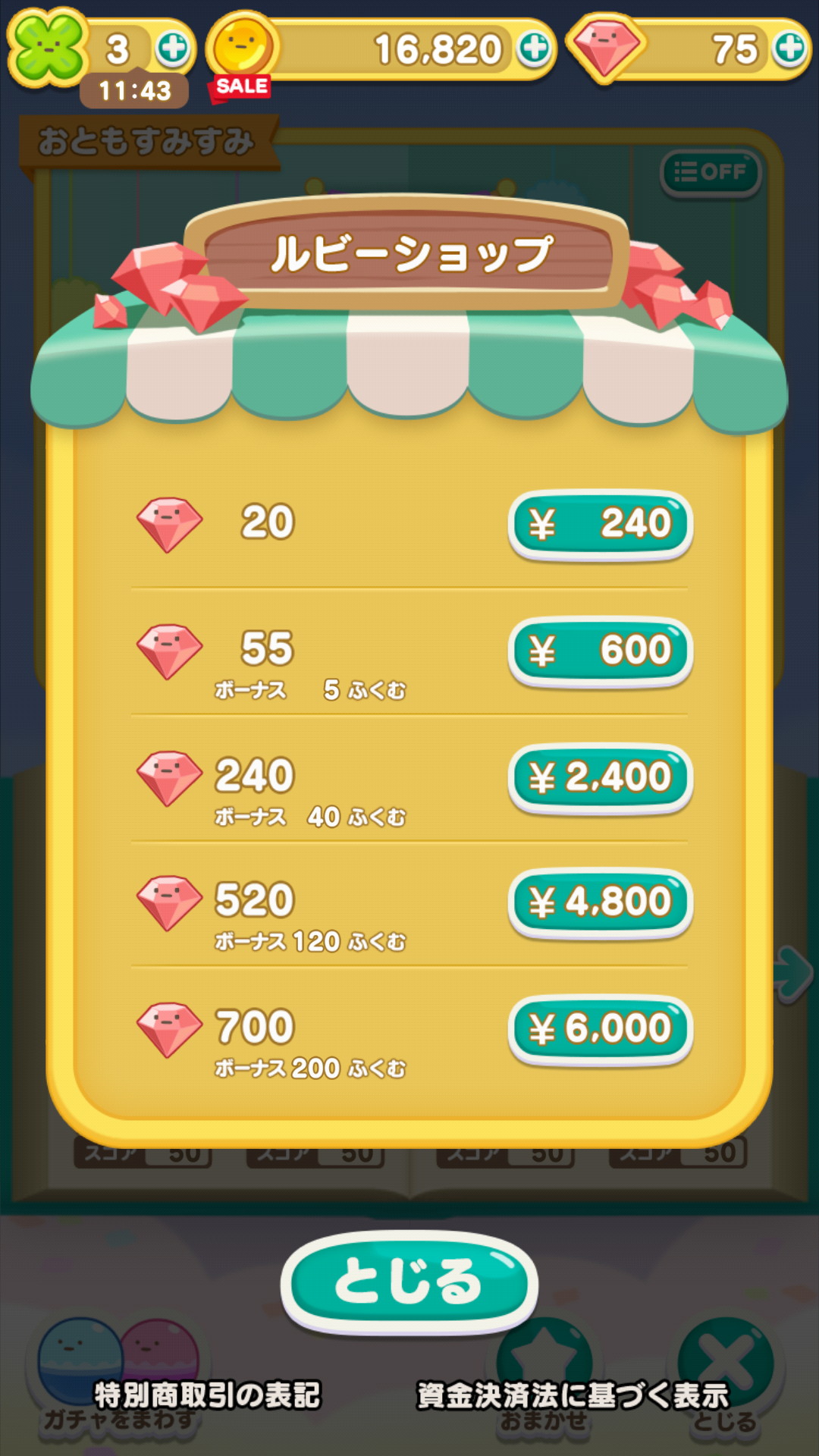Purchase the ¥6,000 ruby pack

(x=600, y=1030)
